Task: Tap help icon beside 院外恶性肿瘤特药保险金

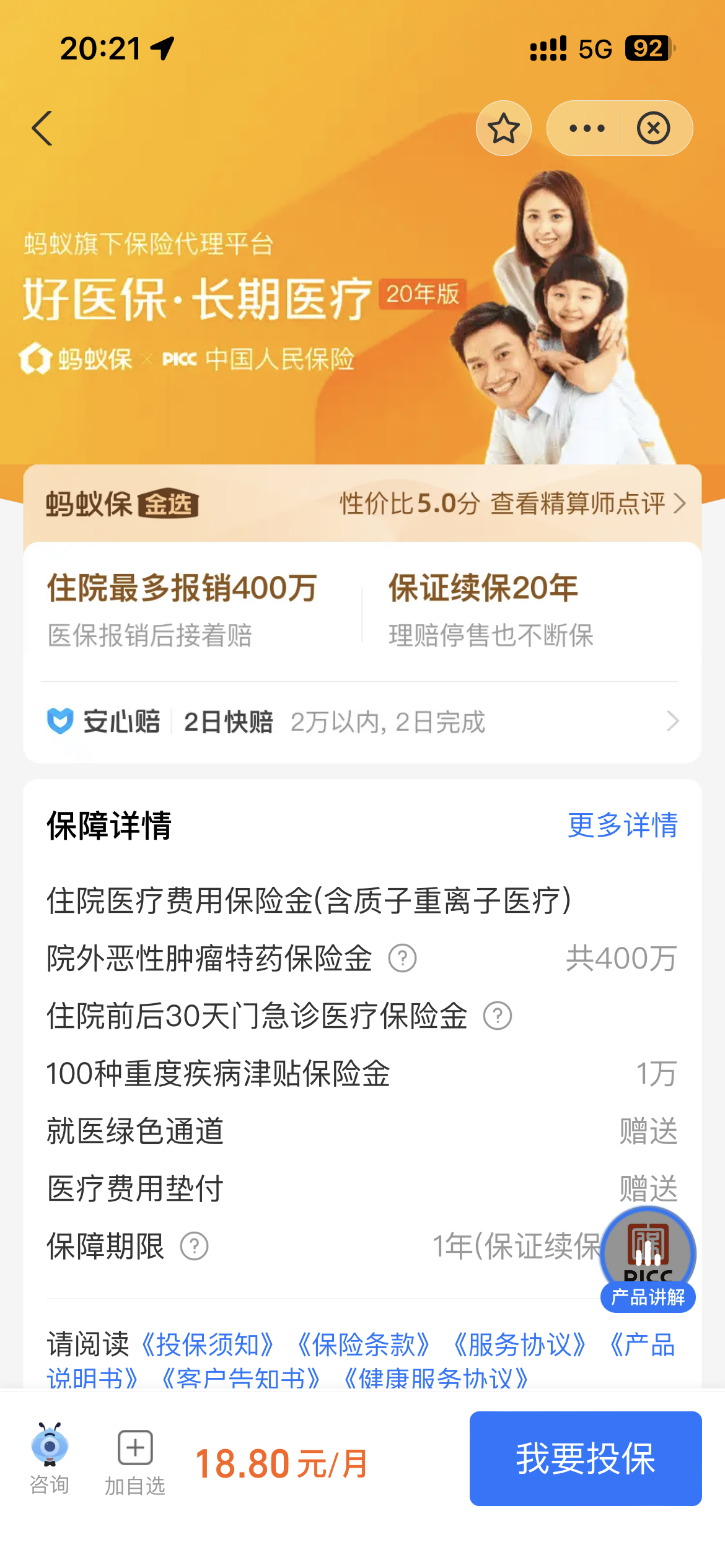Action: 402,959
